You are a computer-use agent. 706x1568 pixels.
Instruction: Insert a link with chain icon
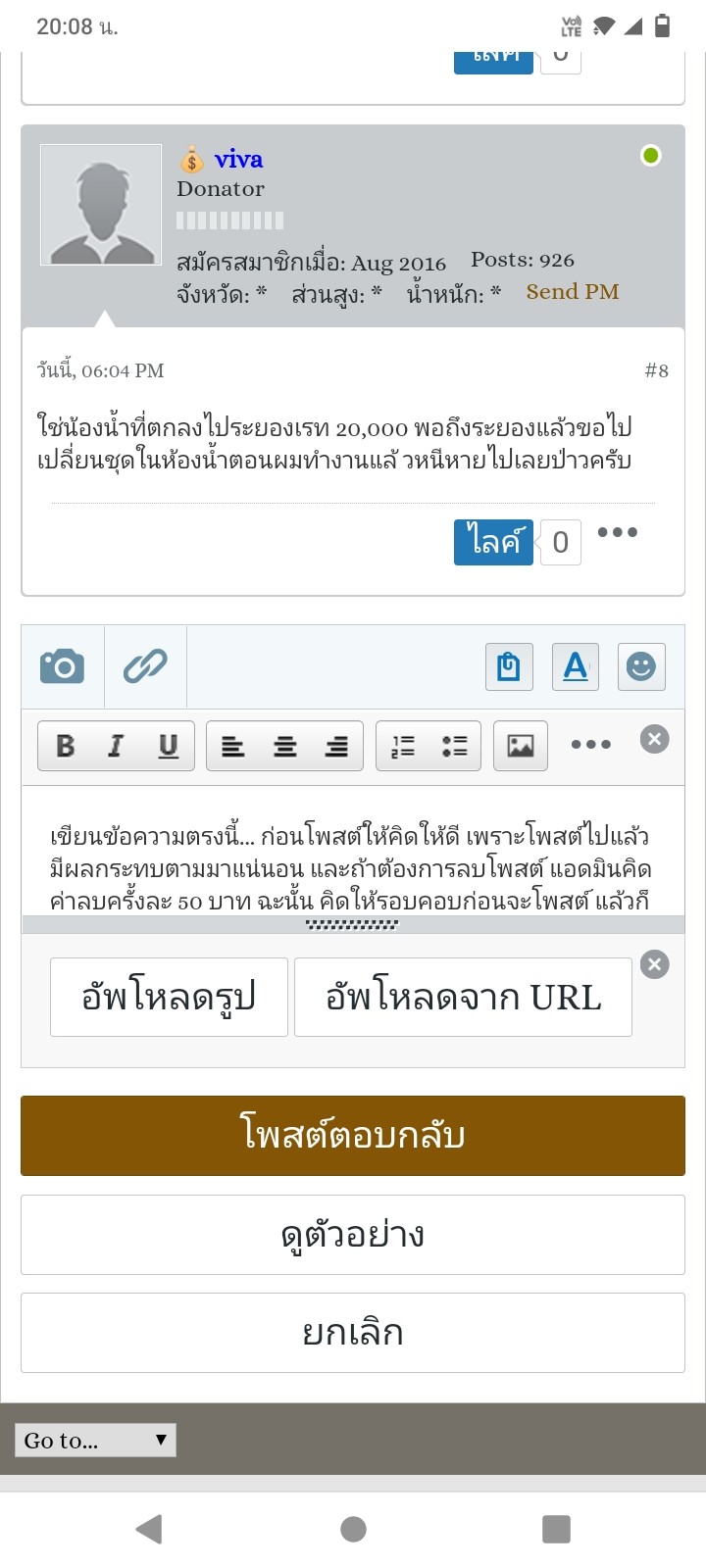tap(145, 666)
